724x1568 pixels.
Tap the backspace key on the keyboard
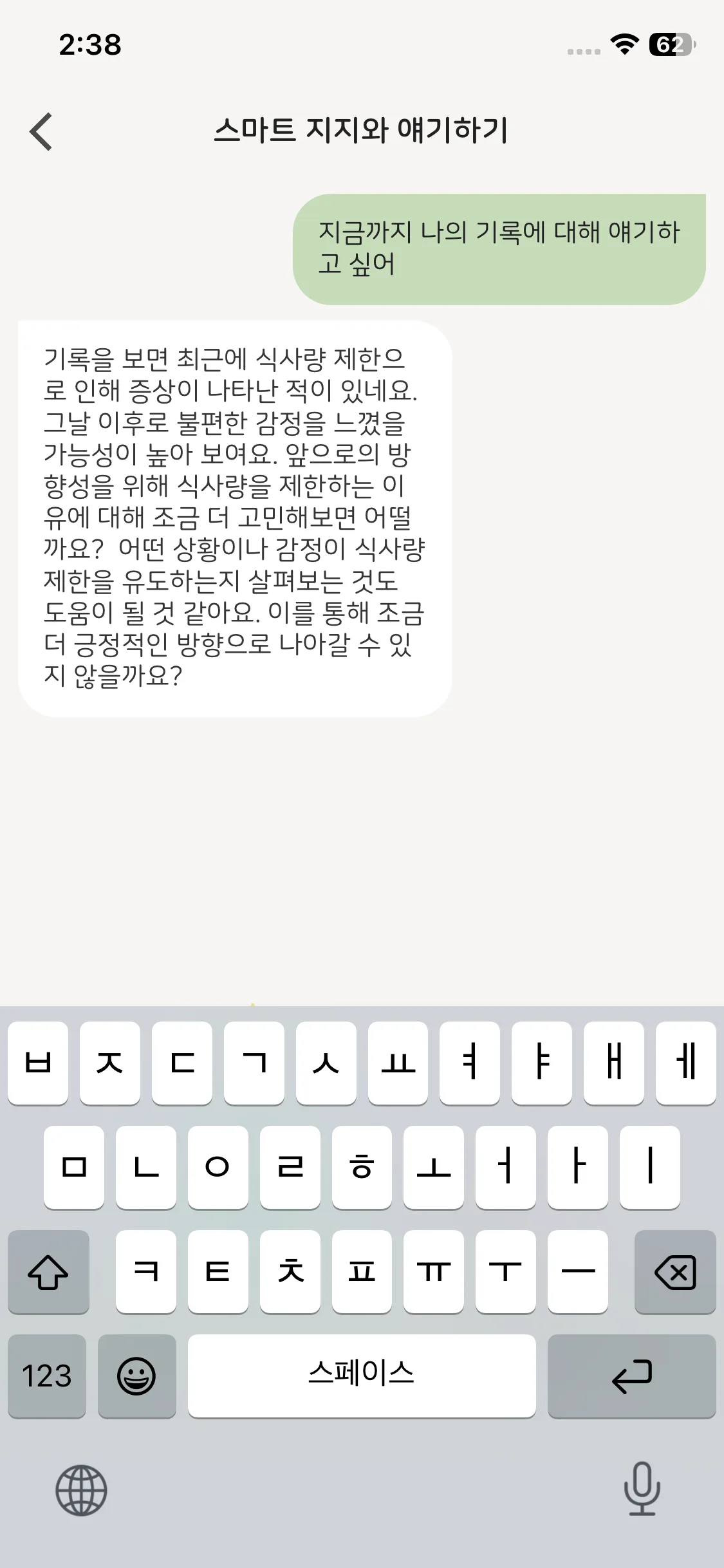[674, 1272]
